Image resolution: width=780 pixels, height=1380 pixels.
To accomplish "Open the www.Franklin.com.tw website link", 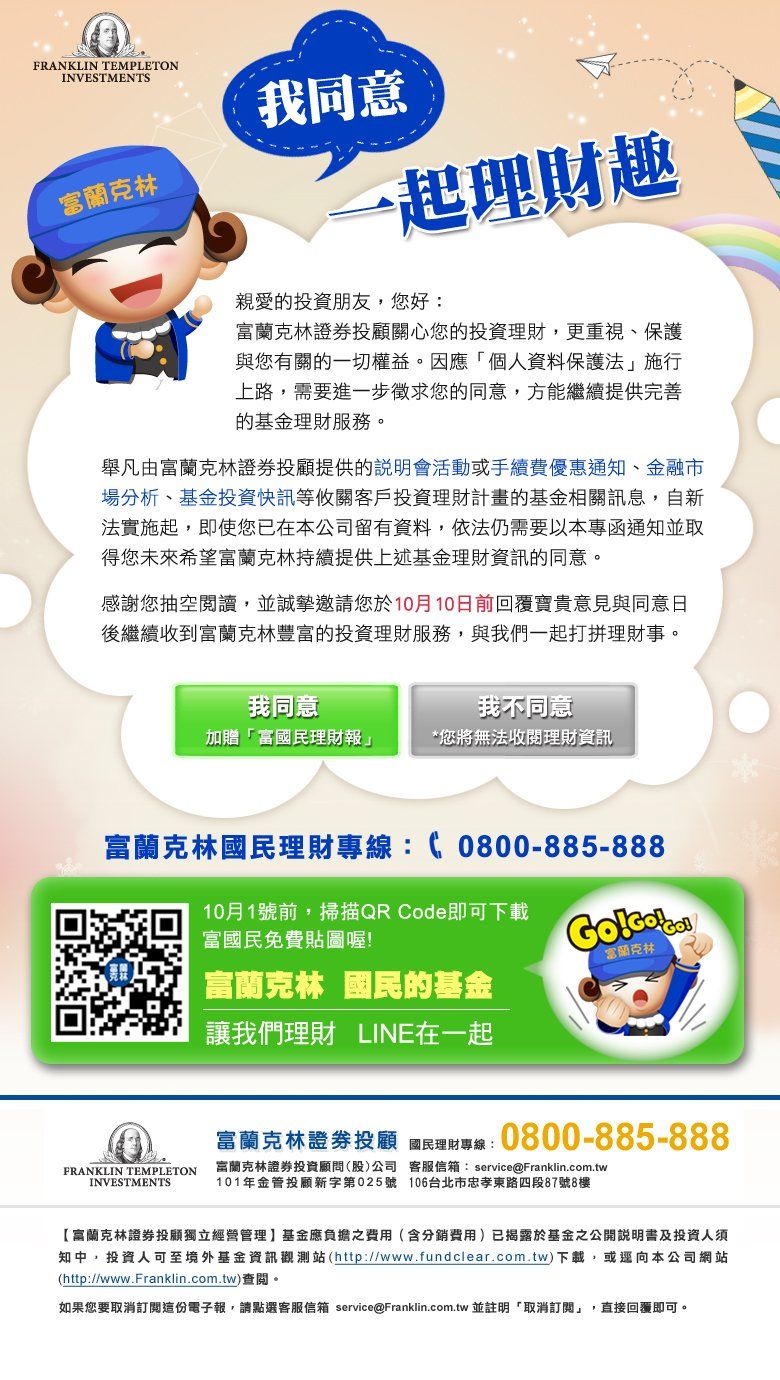I will (150, 1279).
